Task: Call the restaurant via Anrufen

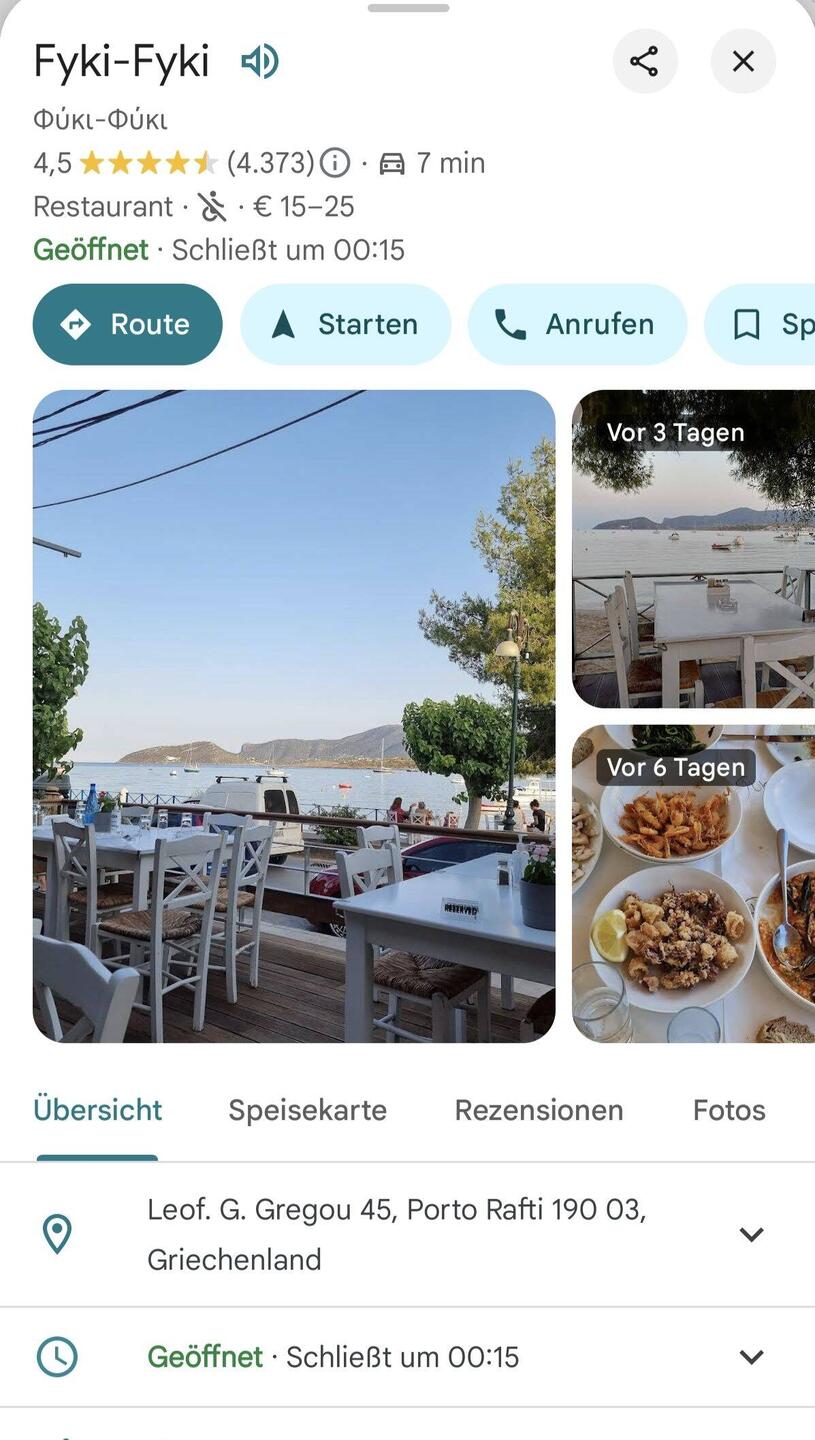Action: click(577, 324)
